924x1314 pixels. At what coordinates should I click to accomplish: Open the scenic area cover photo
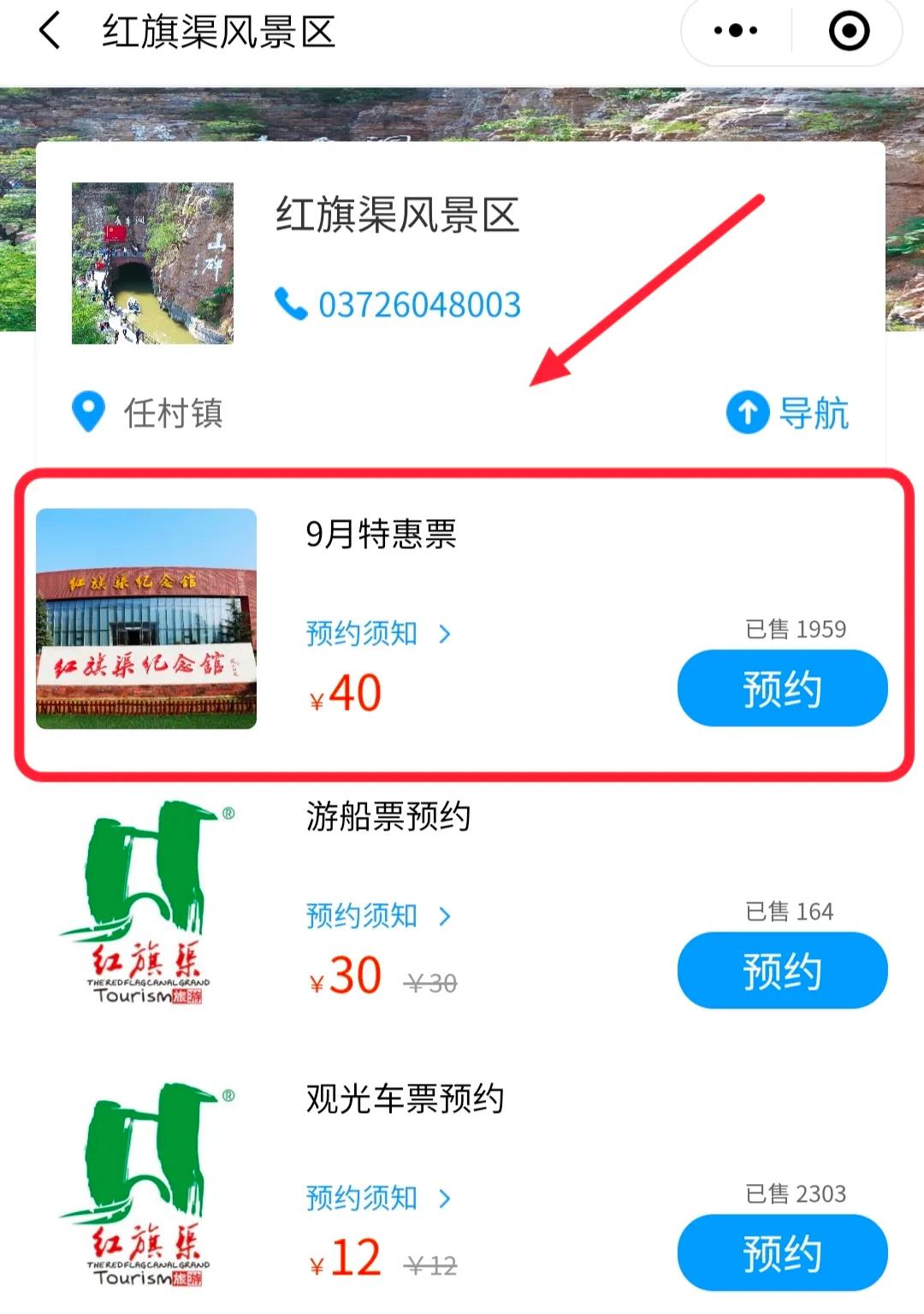[152, 263]
